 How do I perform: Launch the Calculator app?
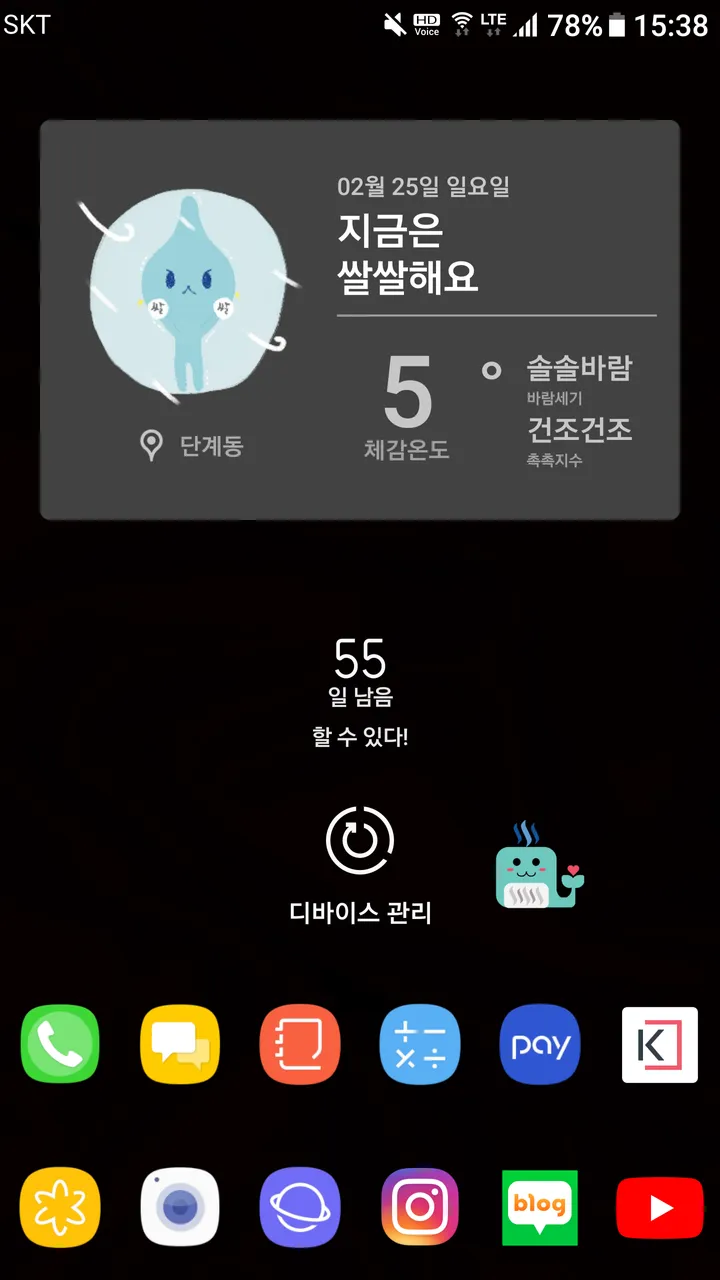click(420, 1045)
